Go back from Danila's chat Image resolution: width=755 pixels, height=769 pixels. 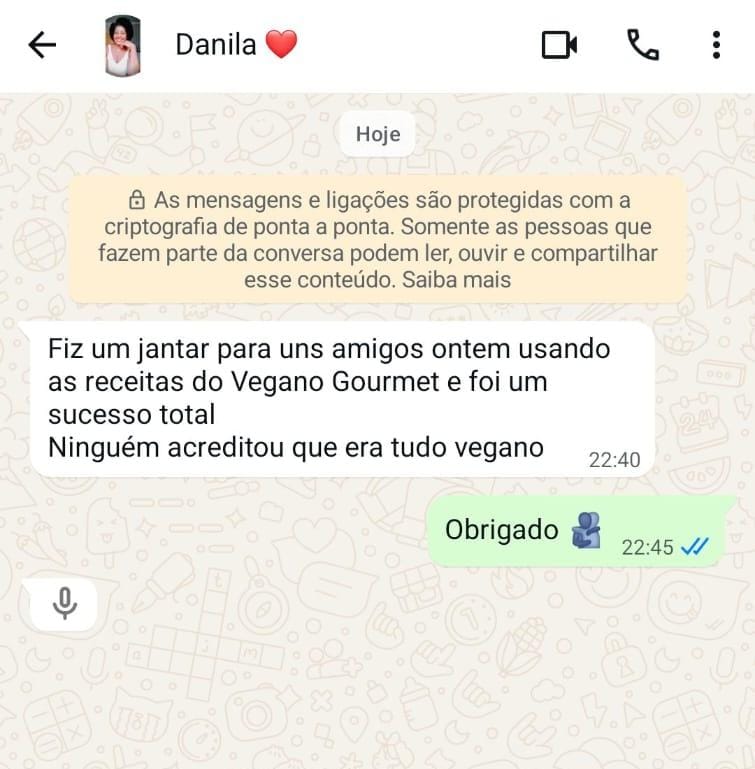coord(42,45)
